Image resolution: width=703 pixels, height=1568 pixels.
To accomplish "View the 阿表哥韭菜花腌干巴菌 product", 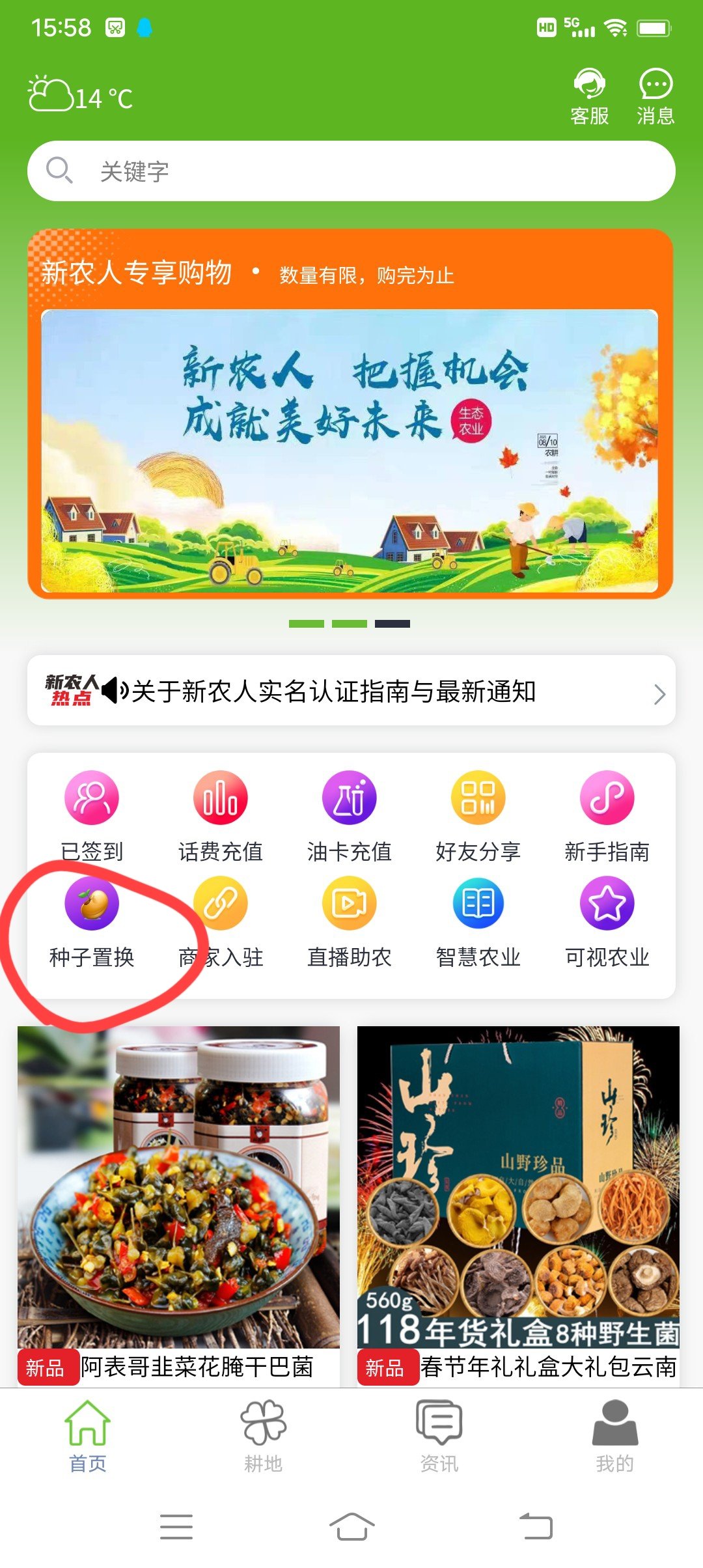I will pos(178,1205).
